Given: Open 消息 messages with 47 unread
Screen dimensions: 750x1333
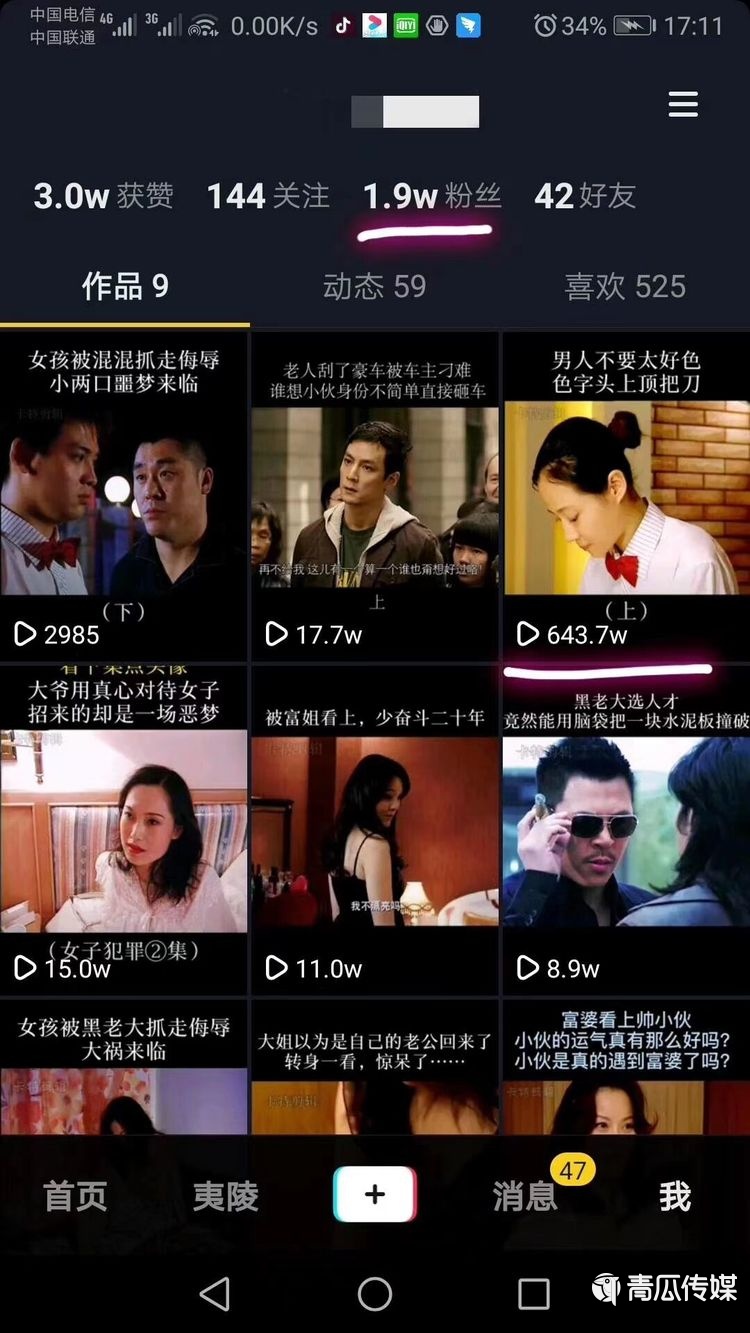Looking at the screenshot, I should 526,1196.
